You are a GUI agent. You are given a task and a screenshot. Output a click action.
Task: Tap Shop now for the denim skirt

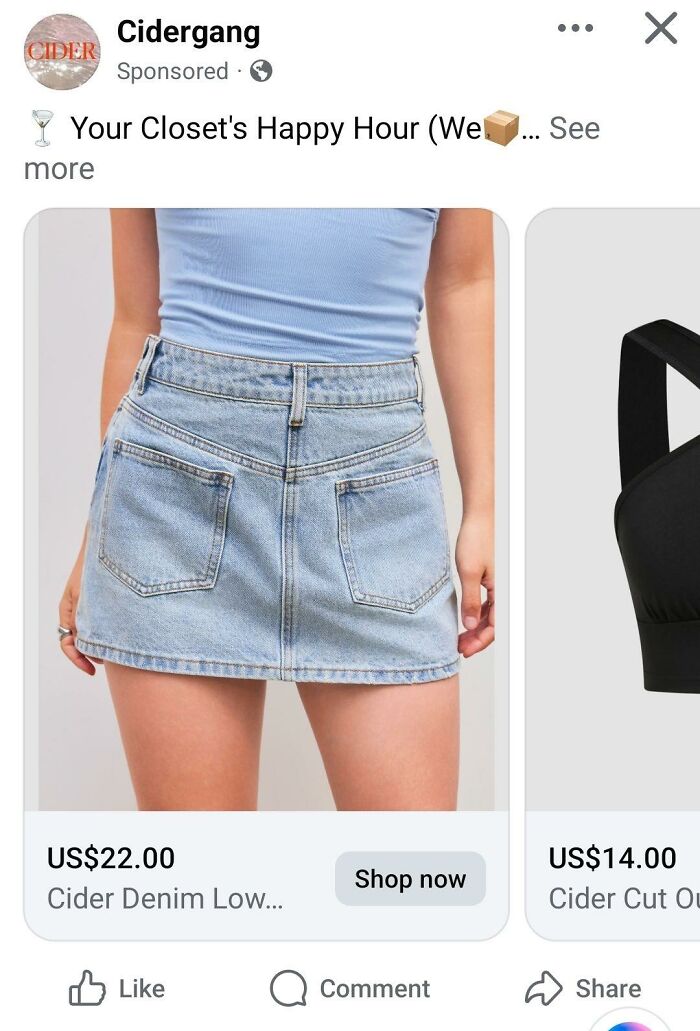(410, 879)
